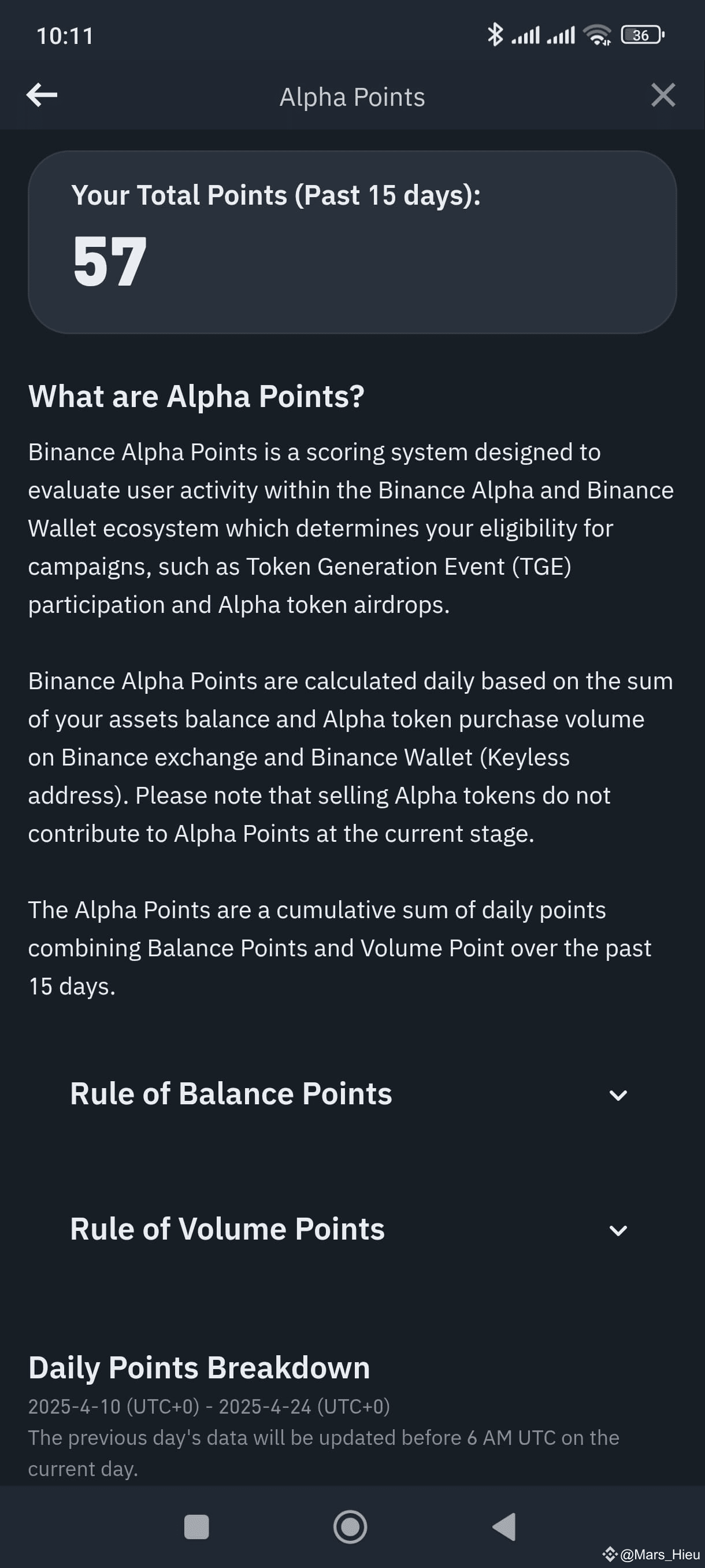Tap the date range 2025-4-10 to 2025-4-24
This screenshot has width=705, height=1568.
(x=209, y=1407)
